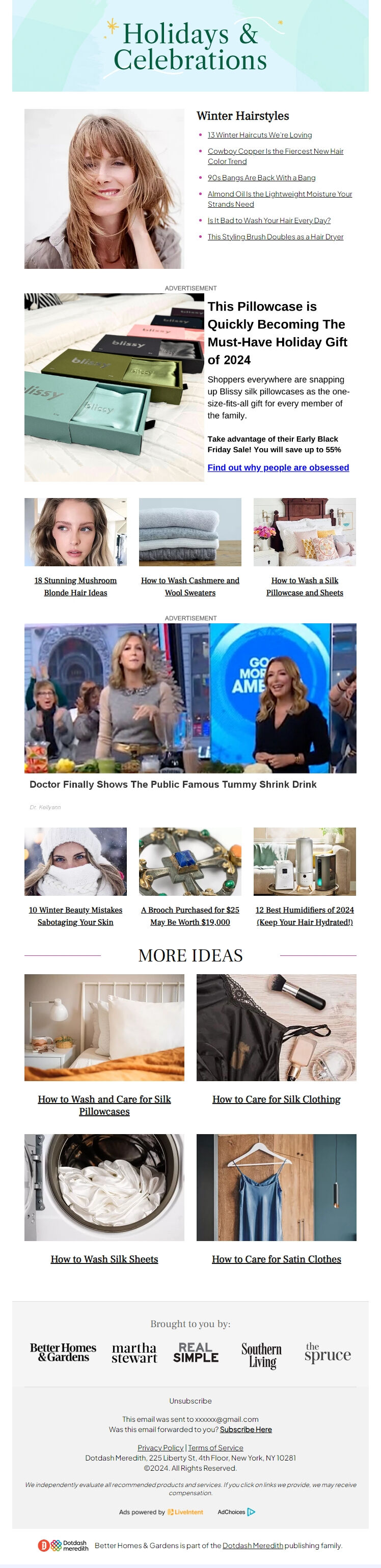
Task: Open '12 Best Humidifiers of 2024'
Action: pyautogui.click(x=304, y=916)
